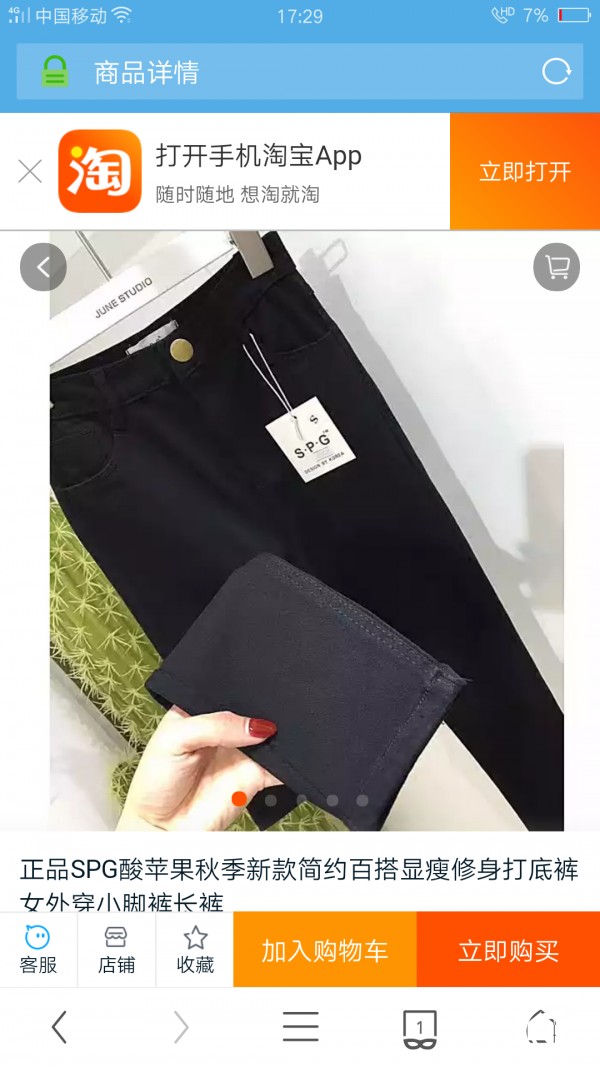Open the browser tabs switcher

(x=420, y=1028)
